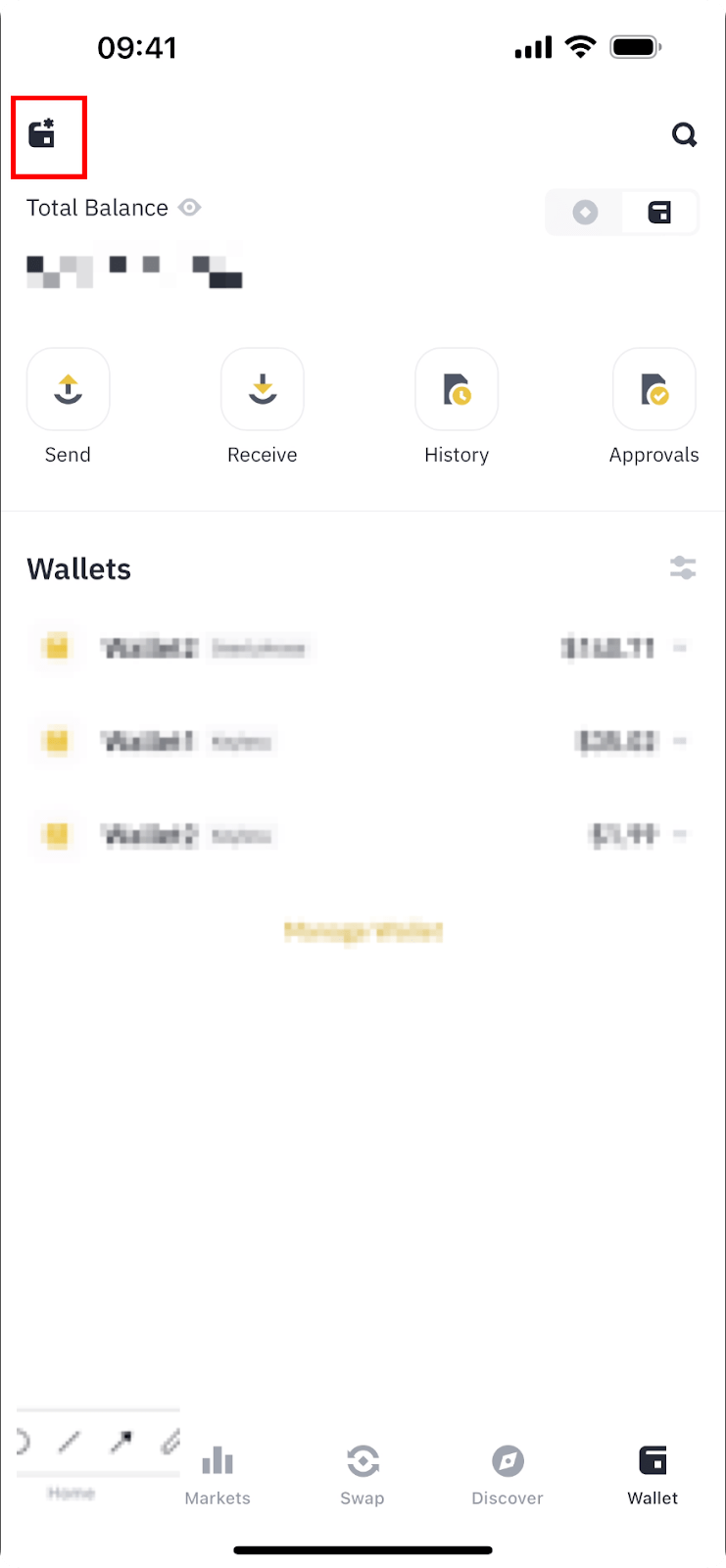Open the Wallets filter options

(683, 567)
